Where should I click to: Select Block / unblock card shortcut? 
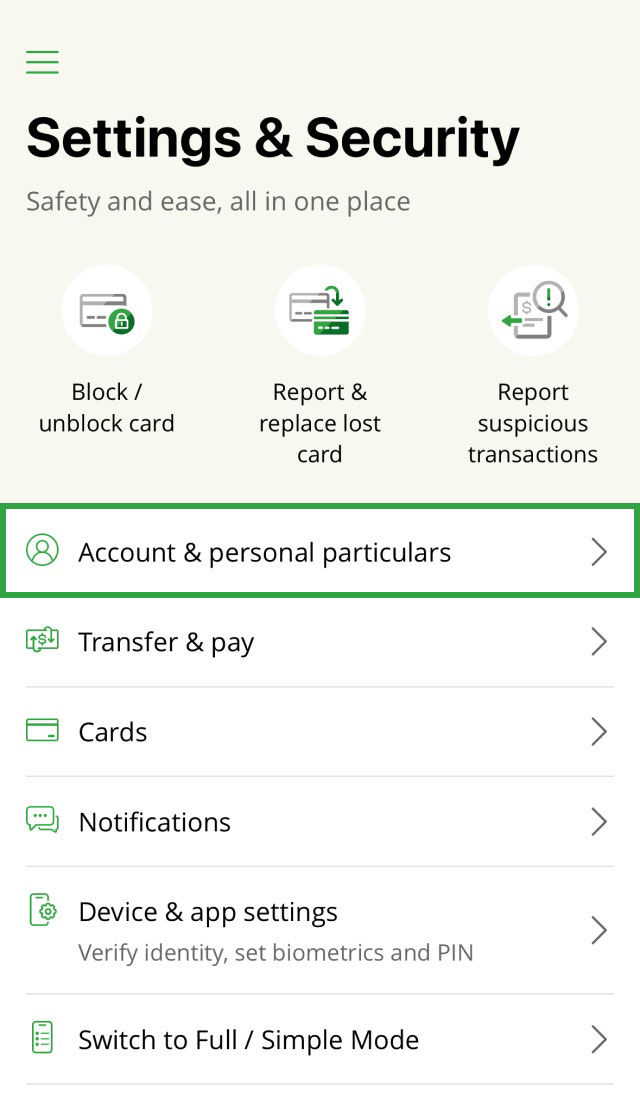[x=107, y=312]
